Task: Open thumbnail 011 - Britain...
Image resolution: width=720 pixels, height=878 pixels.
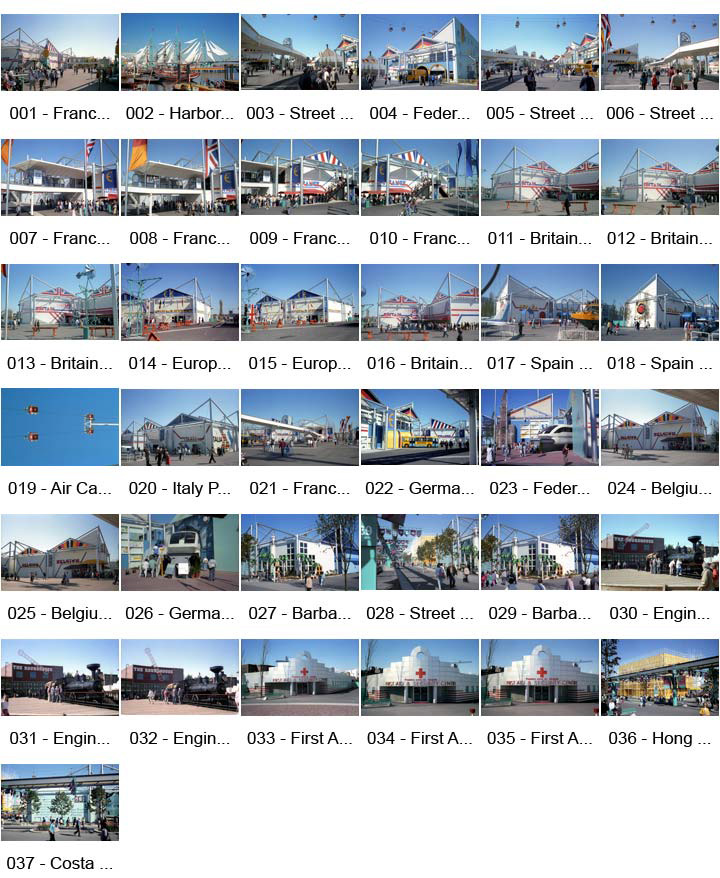Action: 540,177
